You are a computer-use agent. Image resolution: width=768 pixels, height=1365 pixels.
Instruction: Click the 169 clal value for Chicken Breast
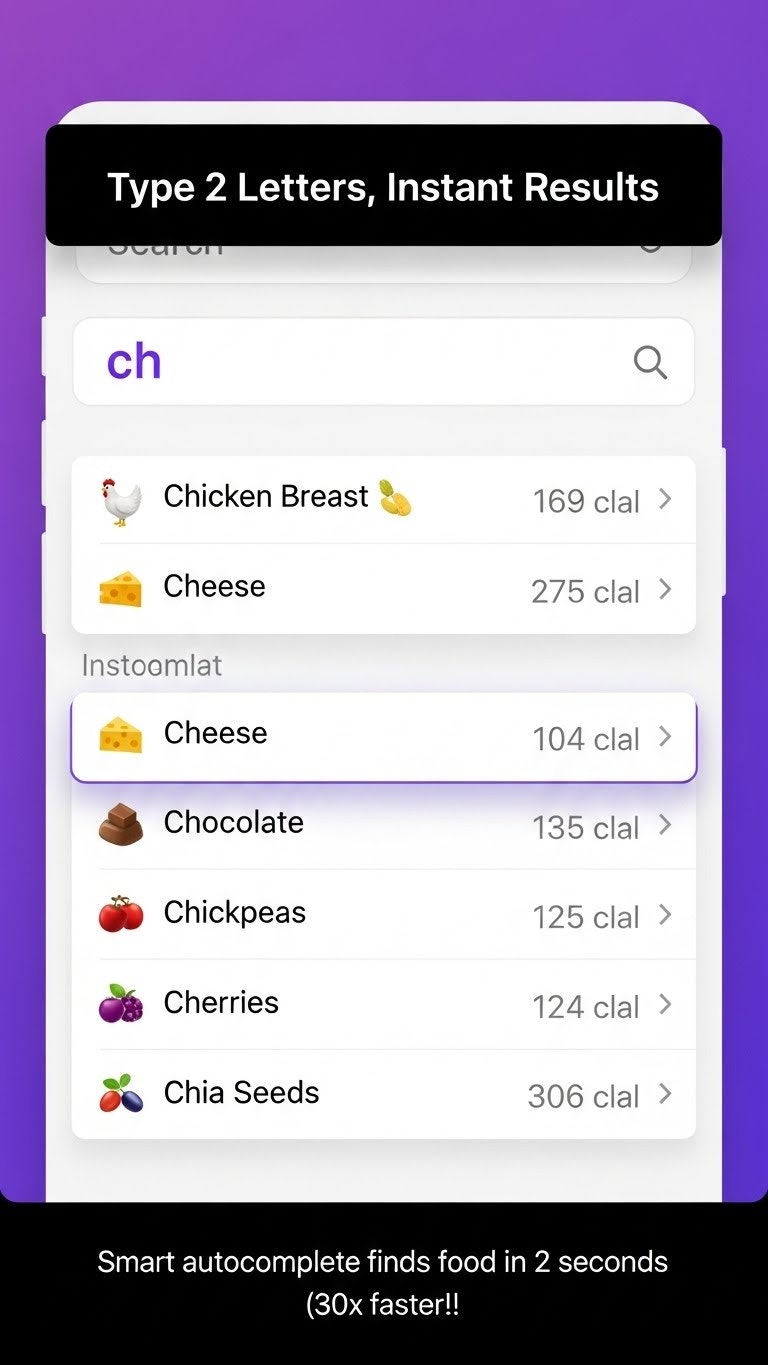point(585,502)
